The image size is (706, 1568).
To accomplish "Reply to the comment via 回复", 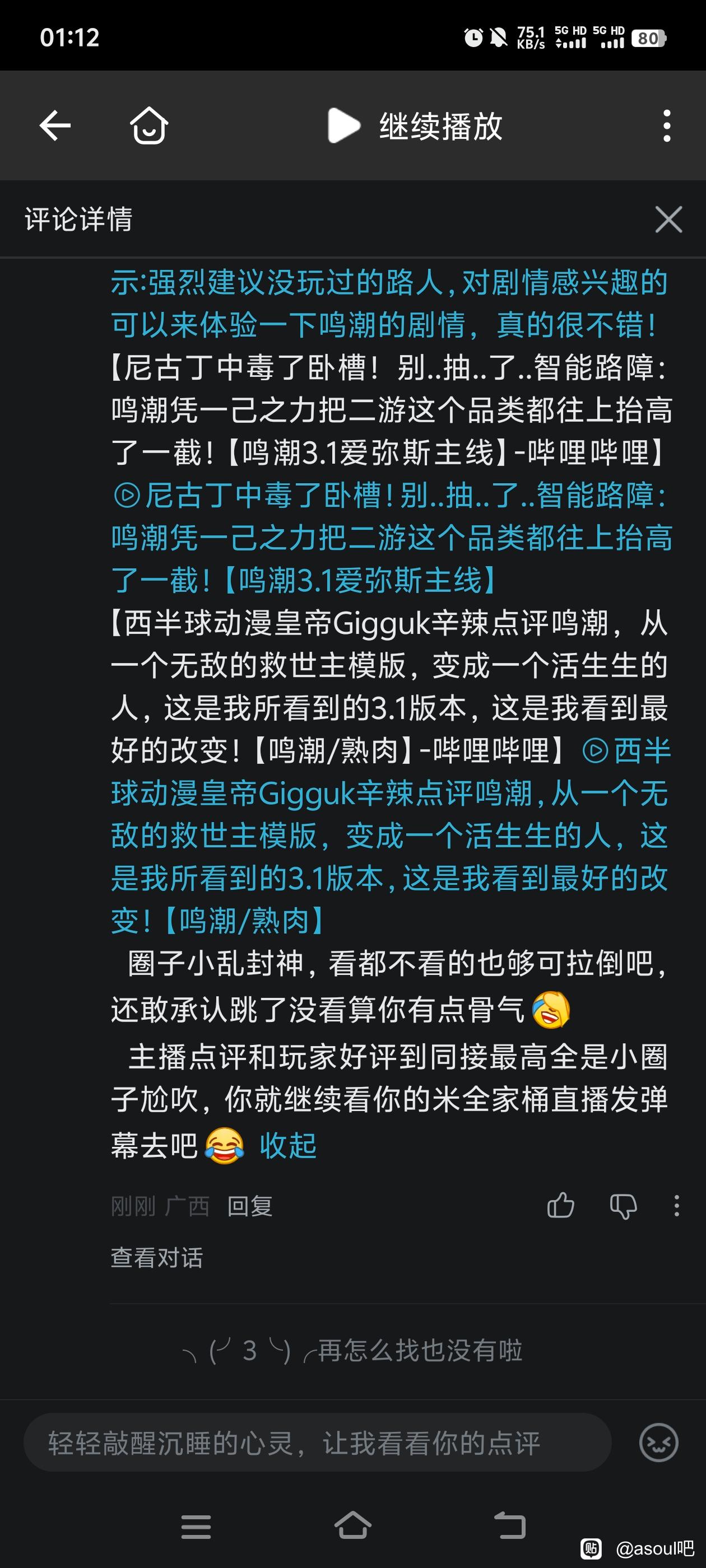I will (x=249, y=1206).
